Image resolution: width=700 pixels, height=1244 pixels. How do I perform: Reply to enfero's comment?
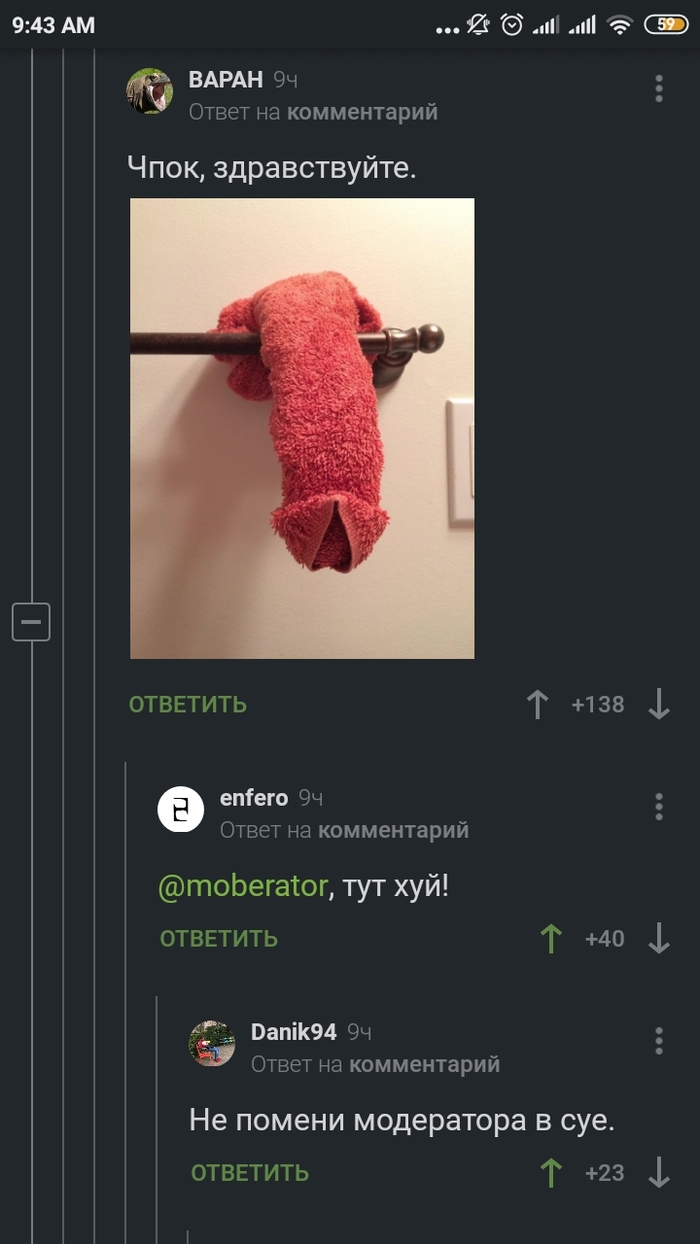tap(219, 938)
